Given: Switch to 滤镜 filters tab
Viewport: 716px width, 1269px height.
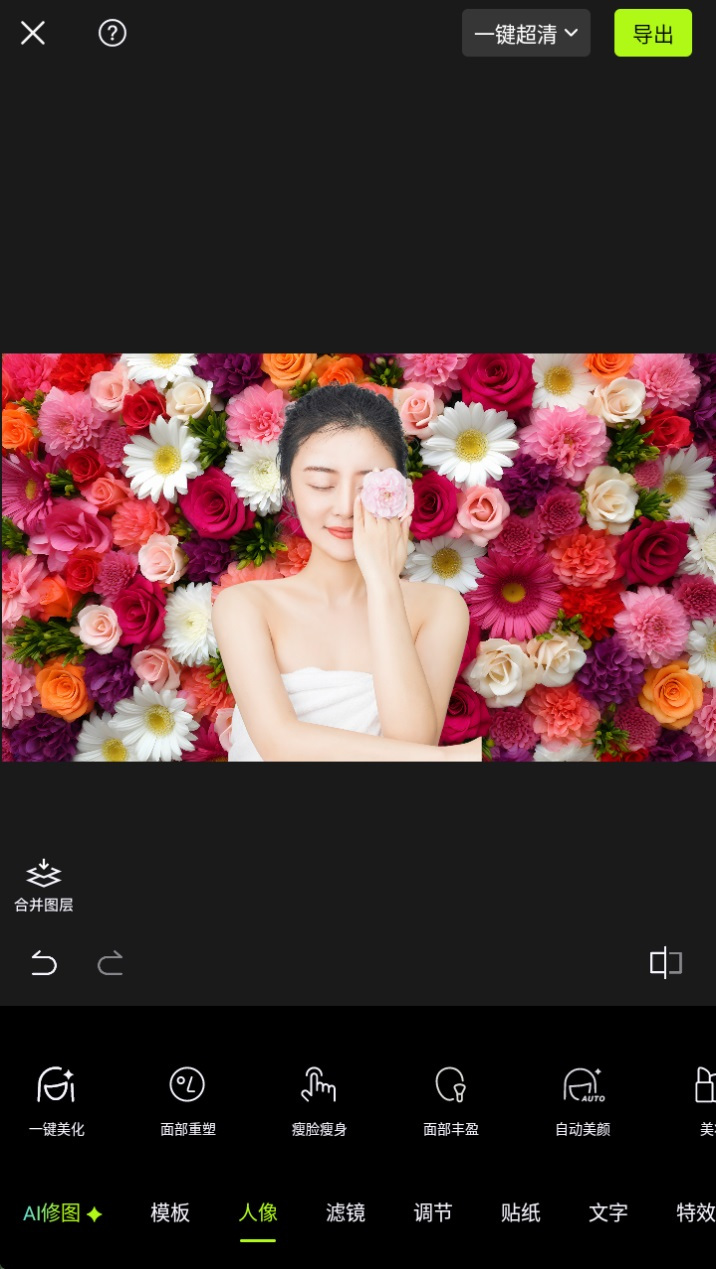Looking at the screenshot, I should [x=345, y=1213].
